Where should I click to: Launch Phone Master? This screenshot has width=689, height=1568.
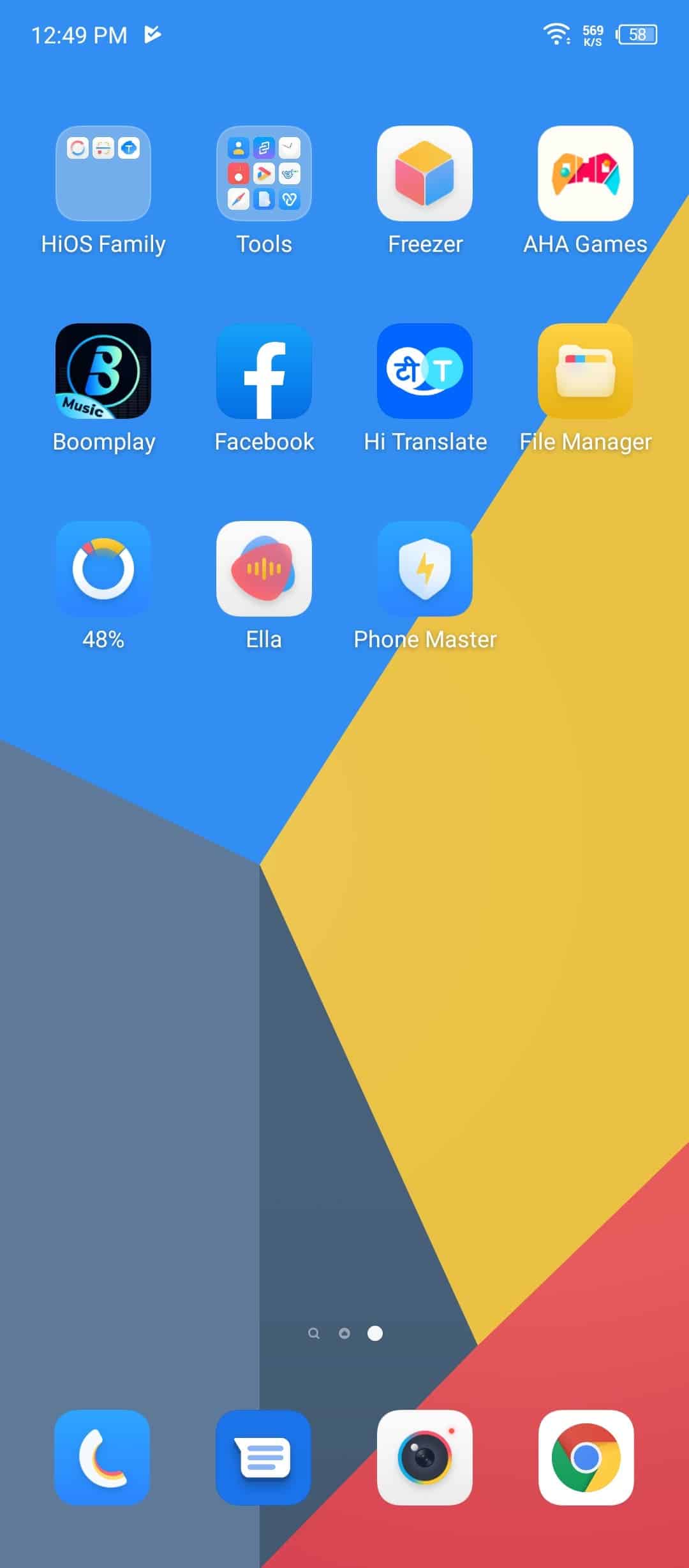[x=425, y=569]
